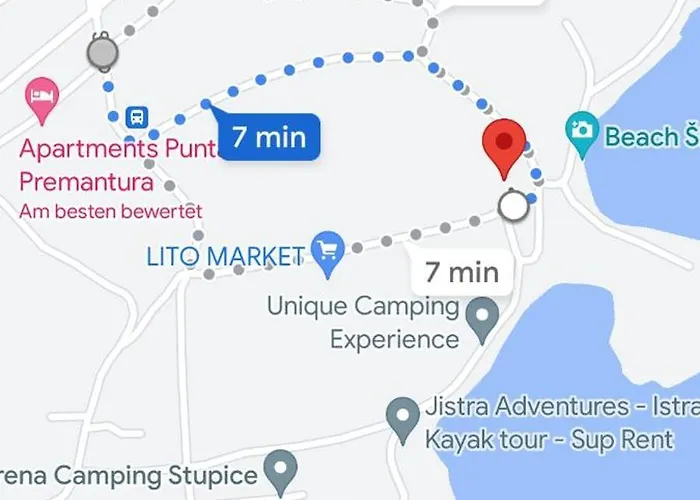Tap the blue 7 min route label
The height and width of the screenshot is (500, 700).
pyautogui.click(x=269, y=137)
